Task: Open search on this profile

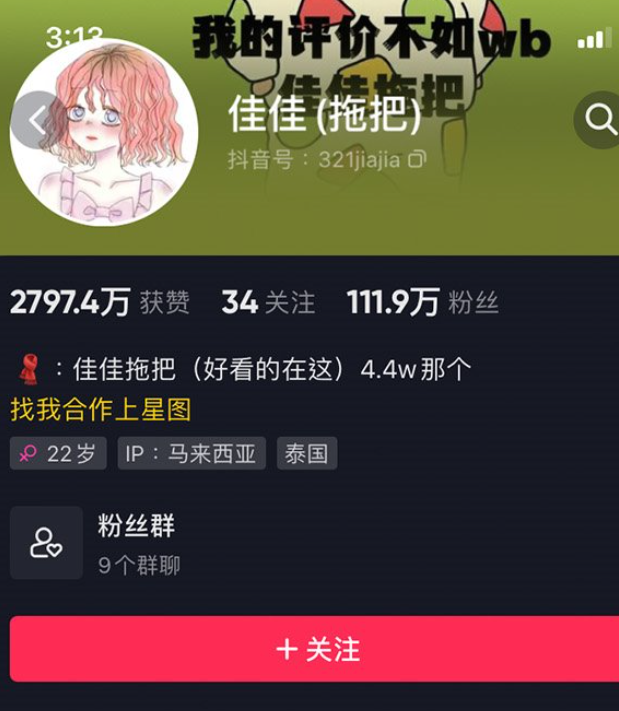Action: [600, 120]
